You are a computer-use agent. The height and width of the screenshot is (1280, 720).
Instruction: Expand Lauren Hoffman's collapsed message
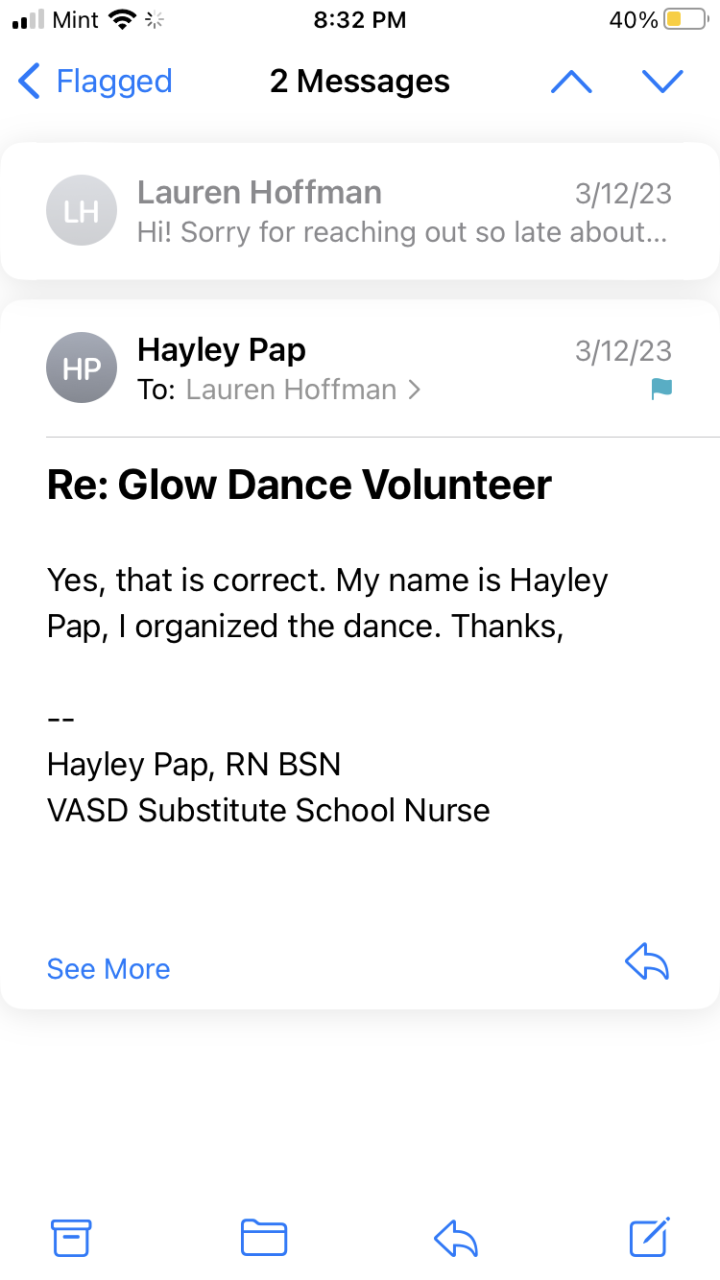click(x=360, y=211)
